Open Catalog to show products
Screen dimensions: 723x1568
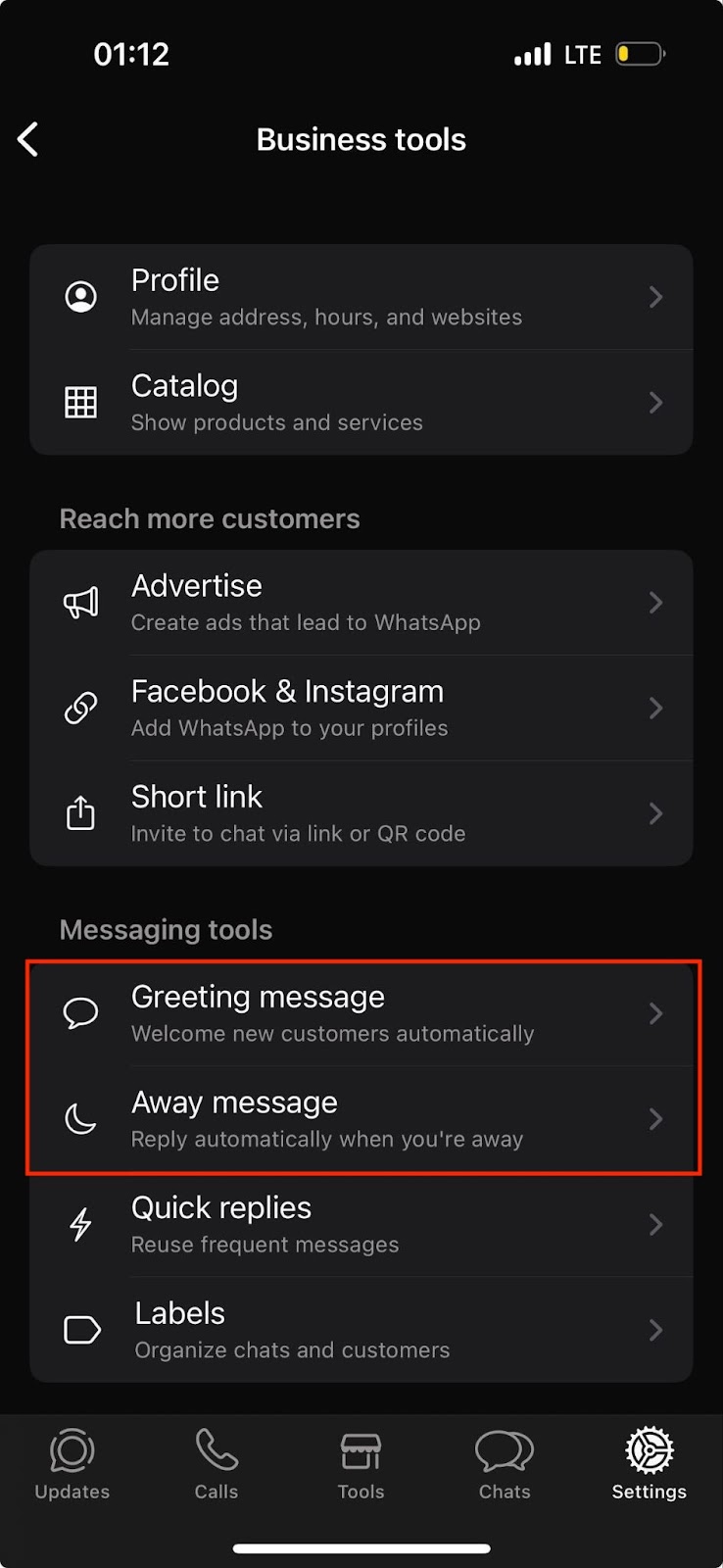[361, 403]
